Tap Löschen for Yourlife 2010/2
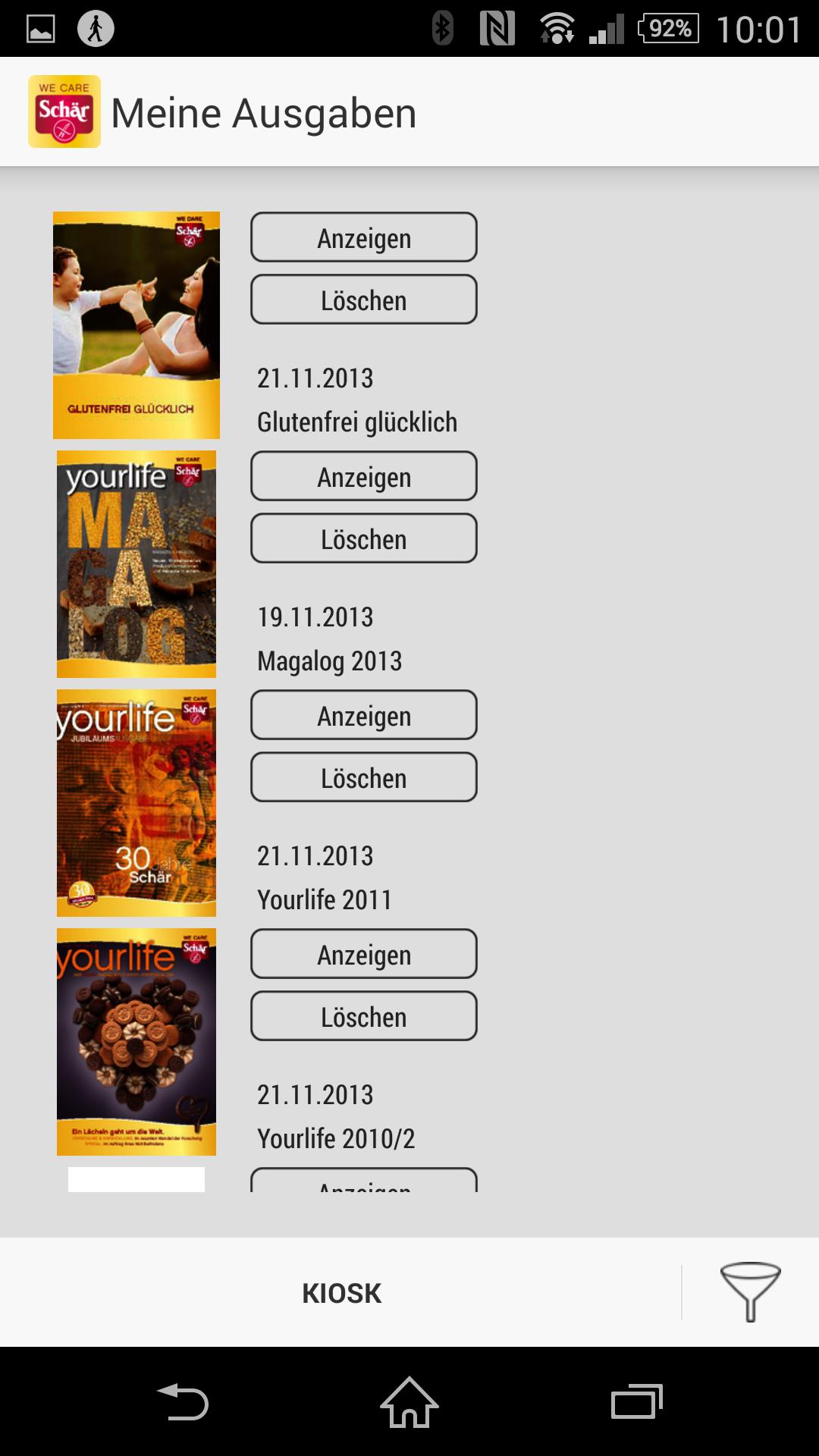The width and height of the screenshot is (819, 1456). (x=364, y=1017)
